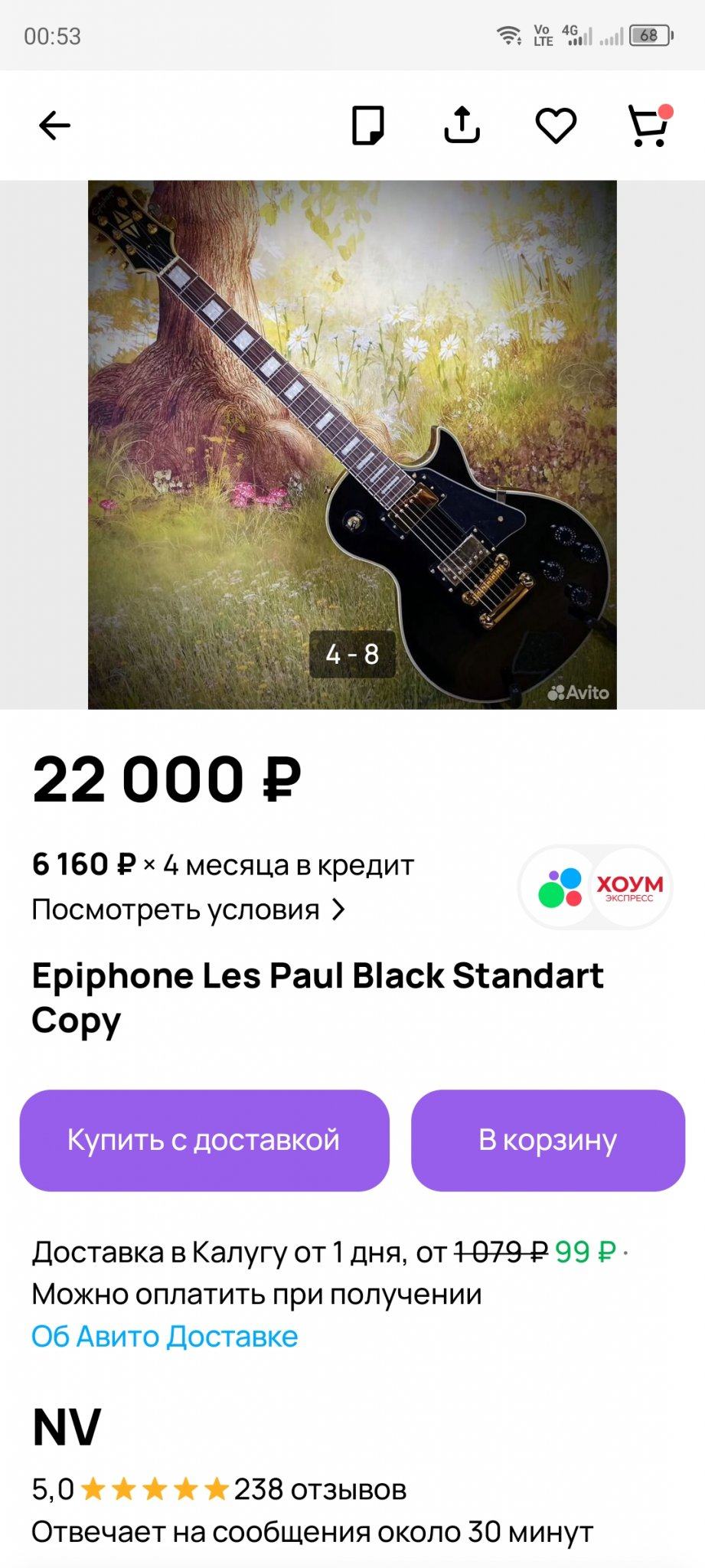Screen dimensions: 705x1568
Task: Add listing to favorites with heart
Action: [555, 126]
